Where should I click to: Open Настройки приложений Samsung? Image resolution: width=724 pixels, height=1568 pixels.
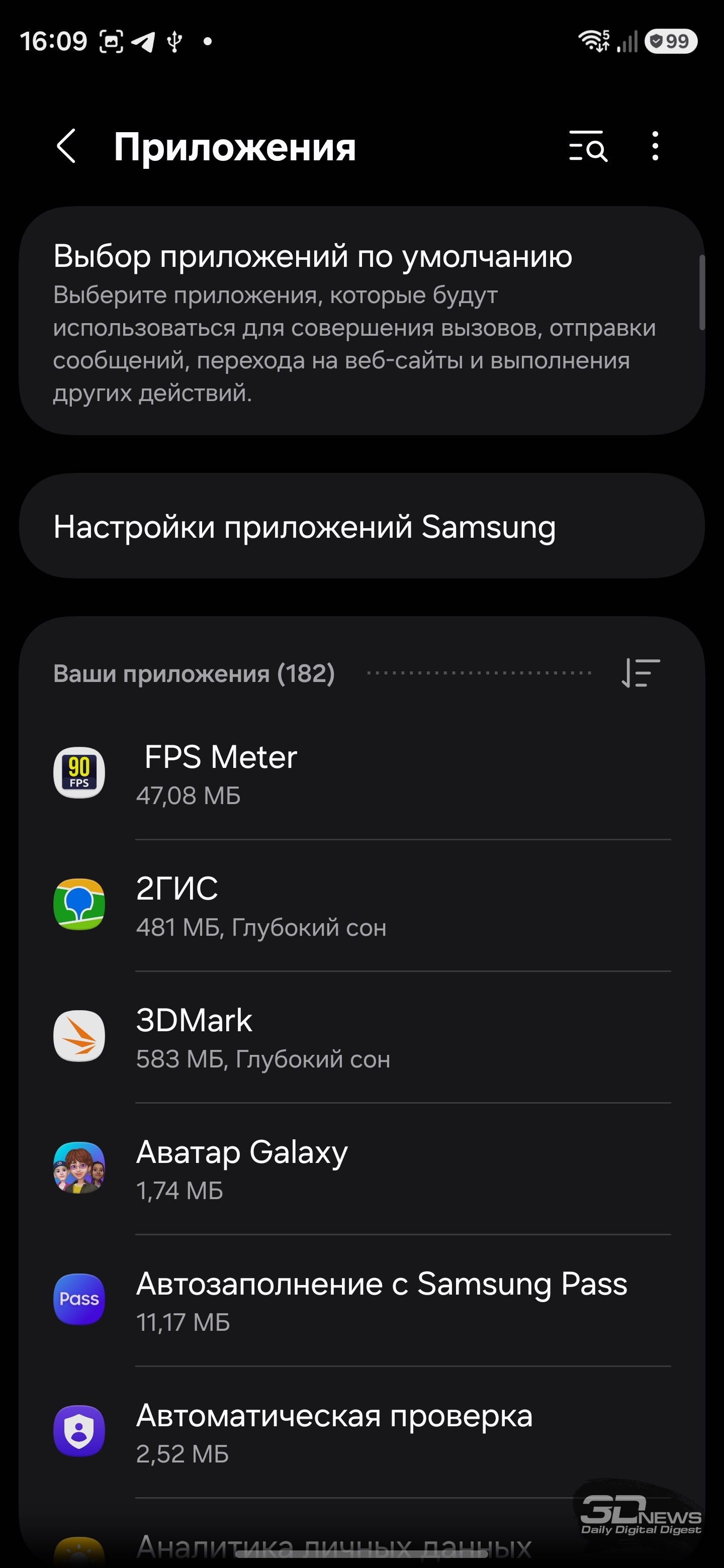pos(361,527)
